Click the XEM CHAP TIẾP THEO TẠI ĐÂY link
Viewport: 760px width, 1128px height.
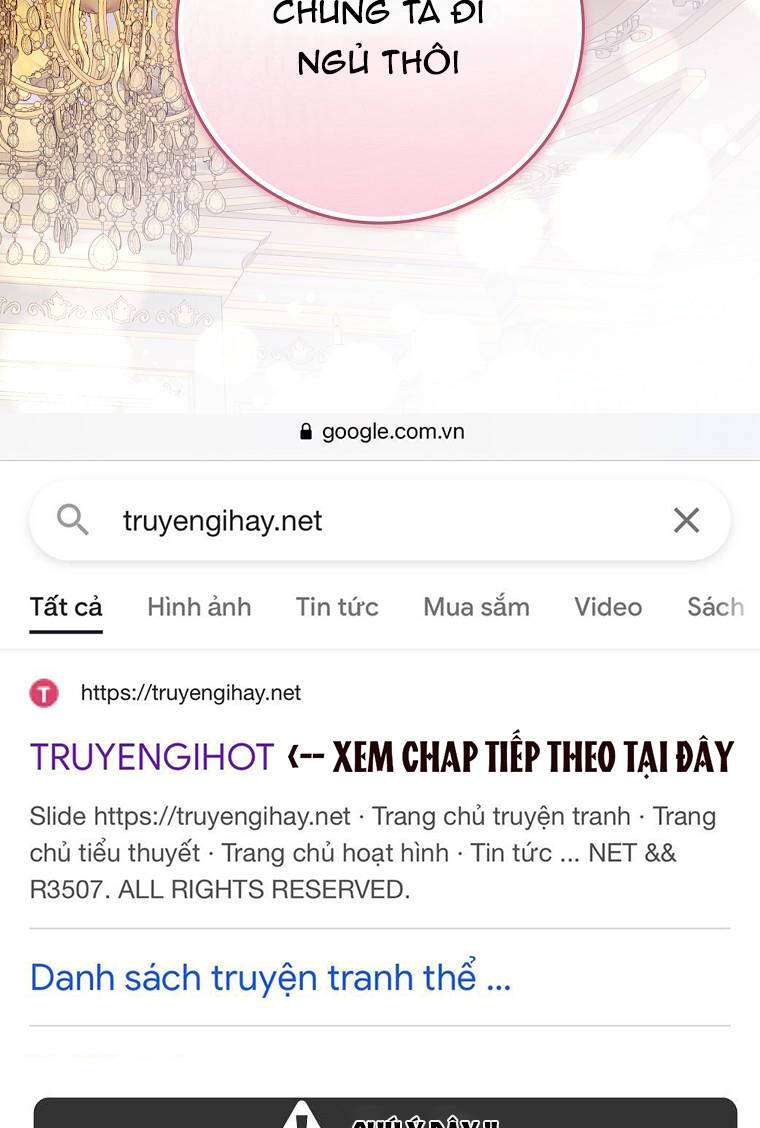508,757
